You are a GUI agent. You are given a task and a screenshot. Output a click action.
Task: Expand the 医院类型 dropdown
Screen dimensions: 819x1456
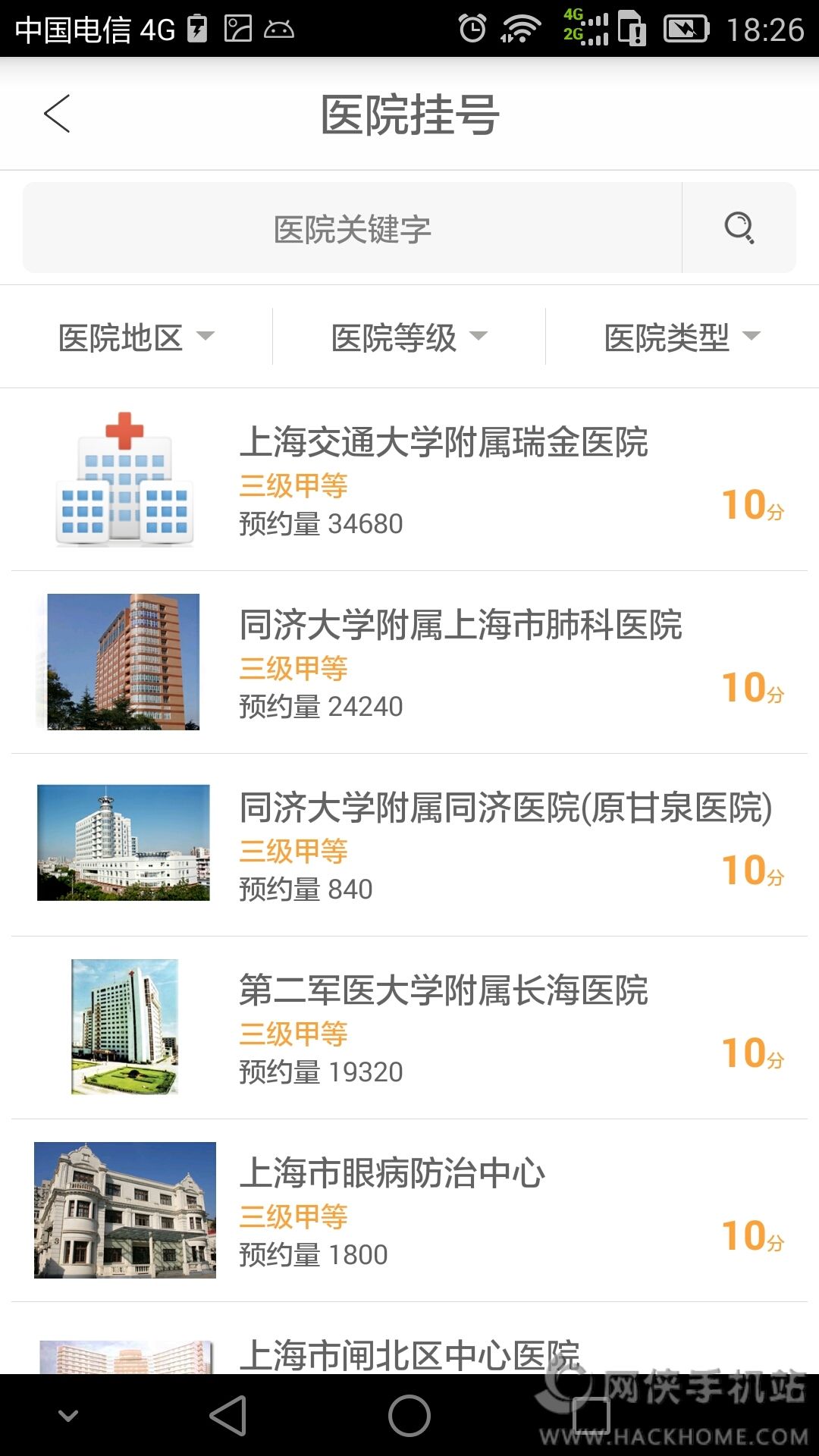(682, 337)
